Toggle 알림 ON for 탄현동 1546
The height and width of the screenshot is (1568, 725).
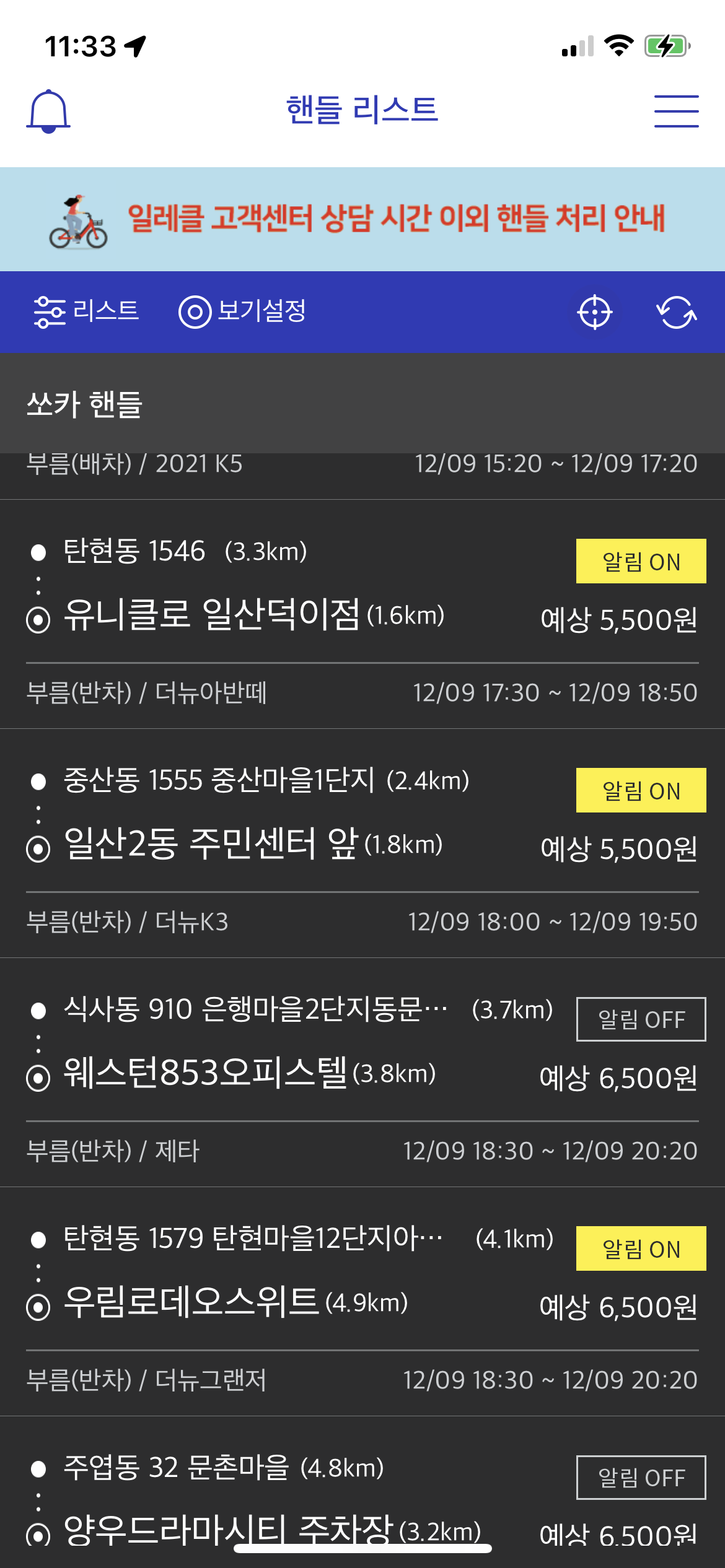(x=641, y=561)
